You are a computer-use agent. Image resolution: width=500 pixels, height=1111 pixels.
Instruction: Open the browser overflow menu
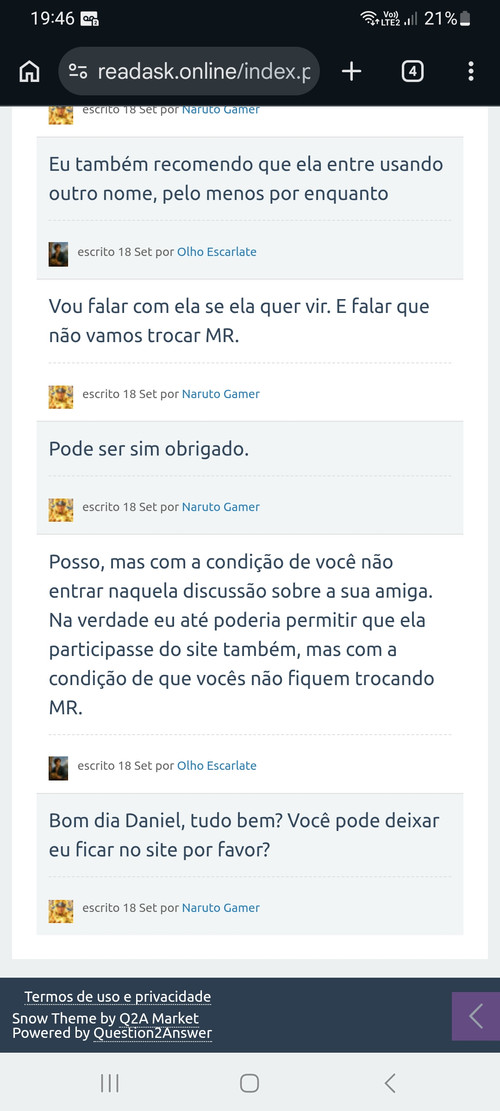[x=471, y=72]
